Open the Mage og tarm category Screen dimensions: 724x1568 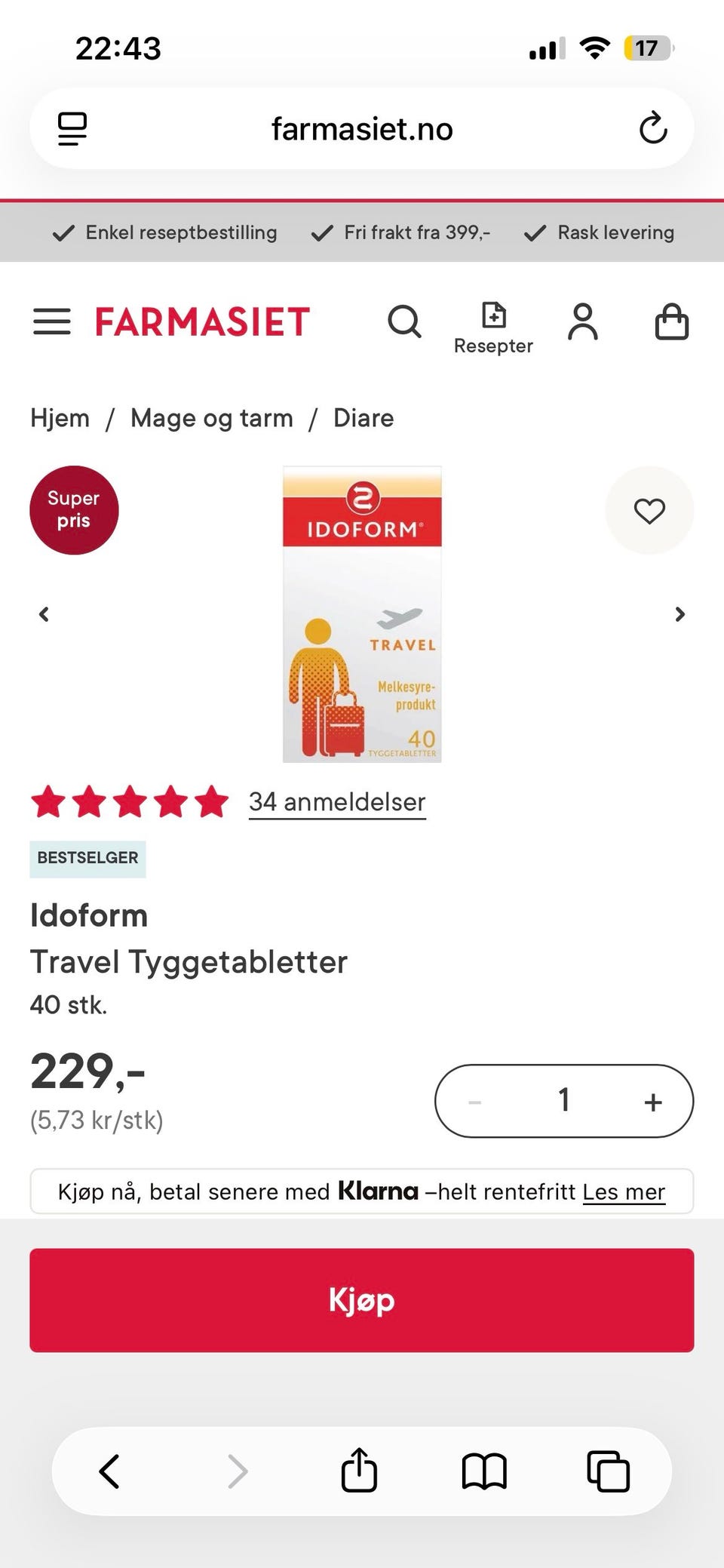tap(212, 418)
